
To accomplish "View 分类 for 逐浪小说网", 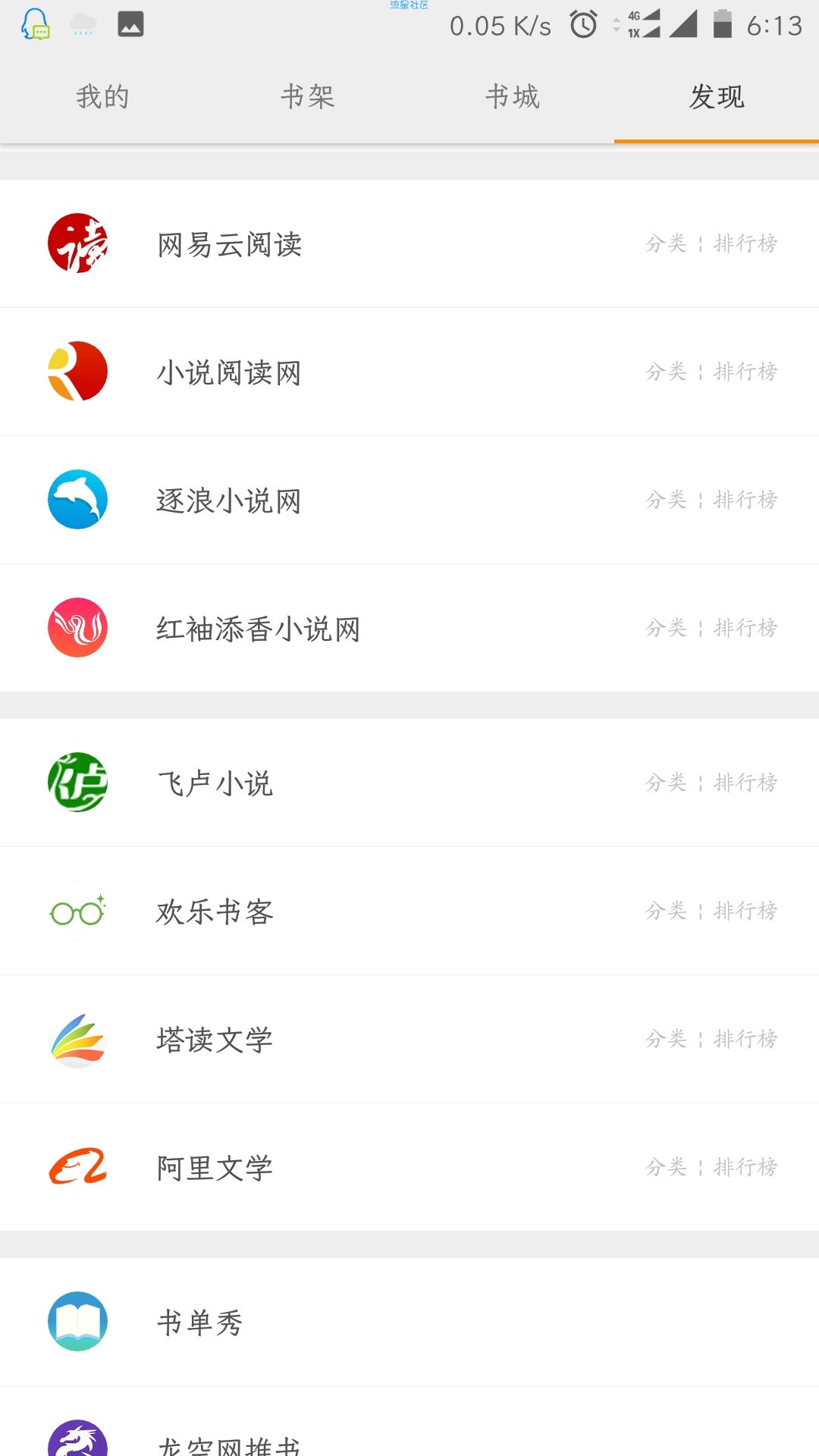I will pyautogui.click(x=667, y=500).
